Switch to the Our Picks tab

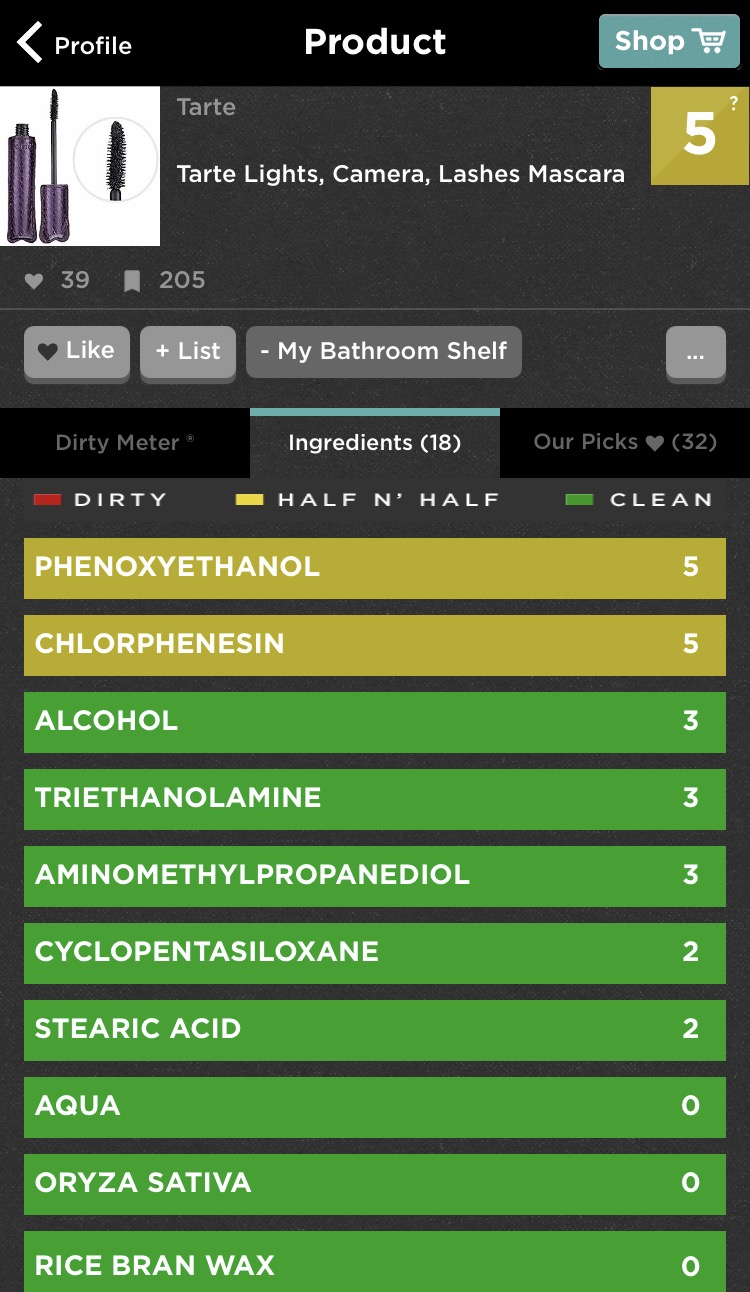click(625, 443)
